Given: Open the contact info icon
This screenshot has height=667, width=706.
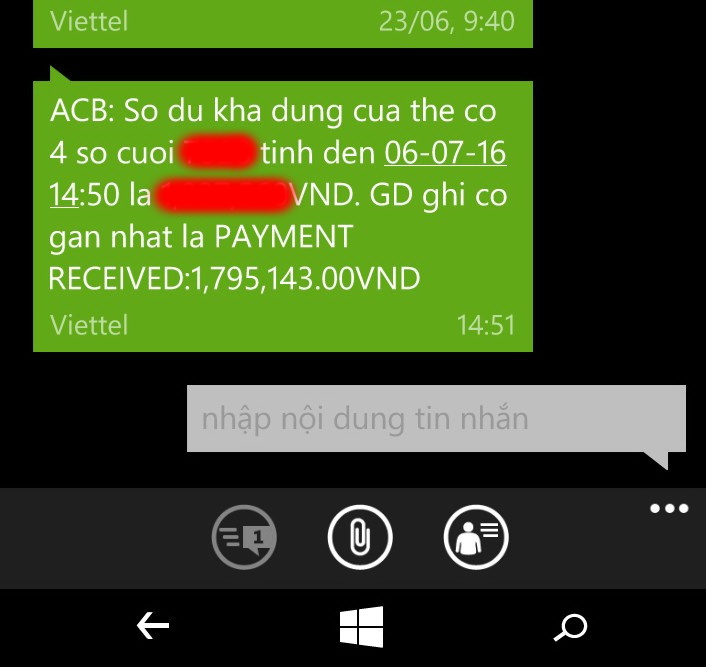Looking at the screenshot, I should (476, 539).
